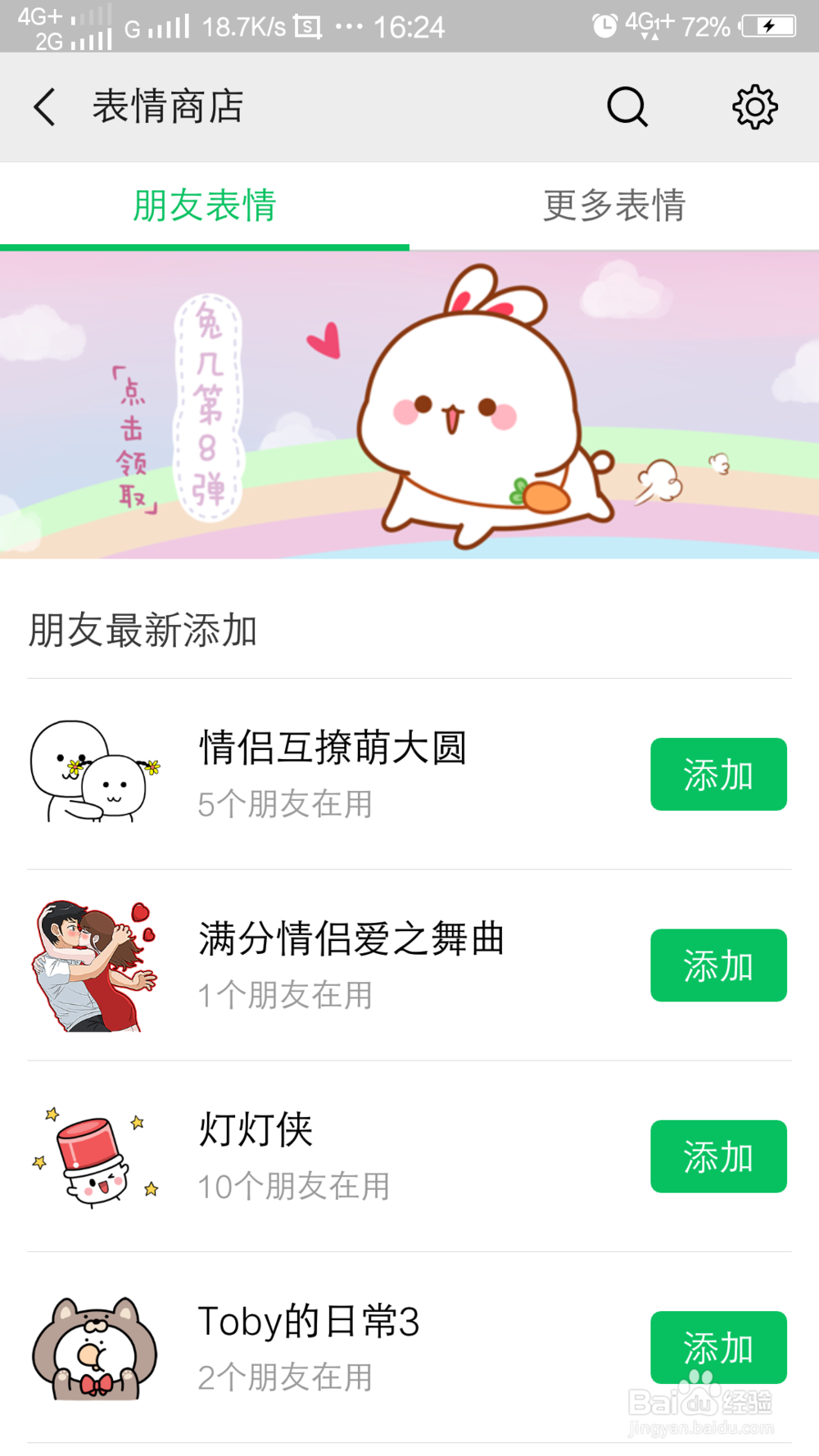The image size is (819, 1456).
Task: Open the 灯灯侠 sticker title link
Action: coord(255,1130)
